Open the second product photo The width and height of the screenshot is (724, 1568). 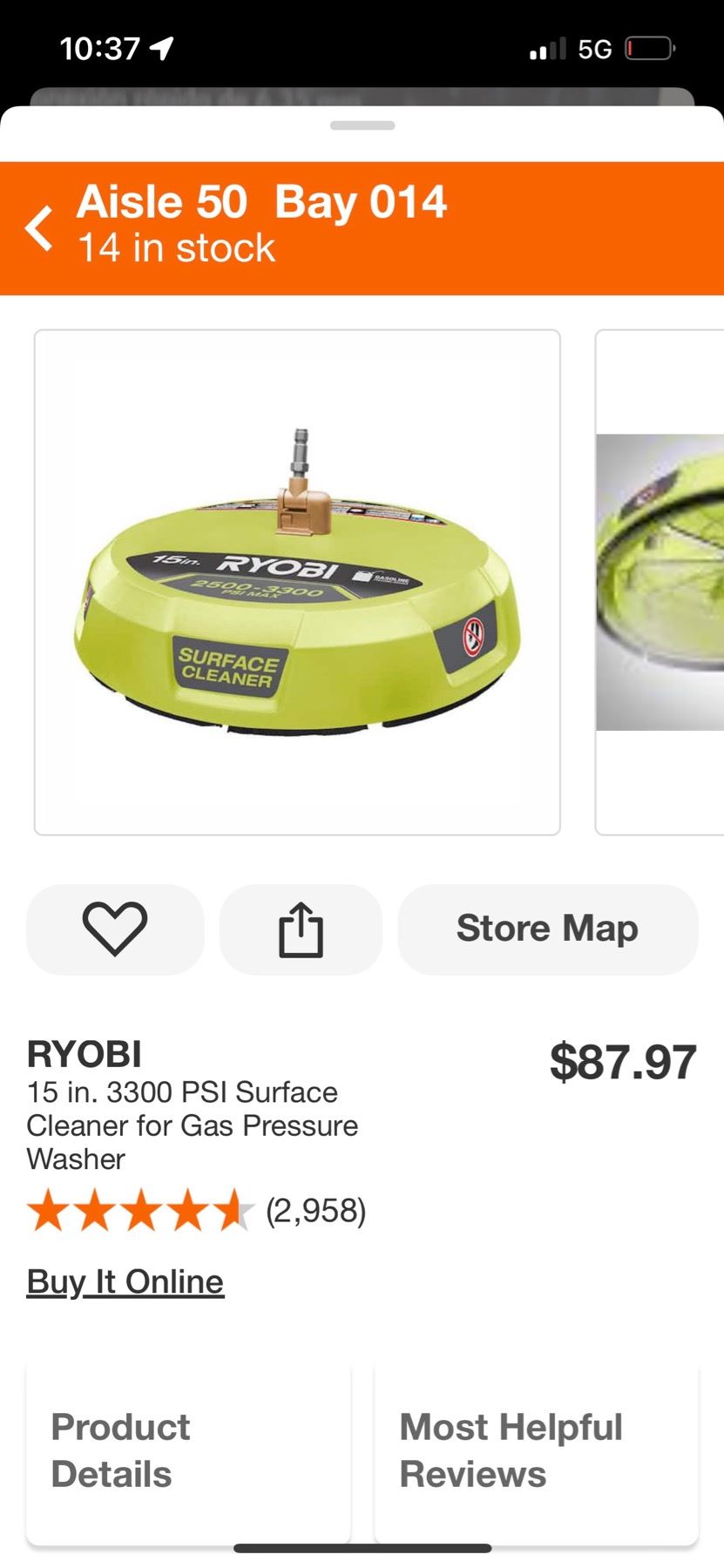(660, 582)
